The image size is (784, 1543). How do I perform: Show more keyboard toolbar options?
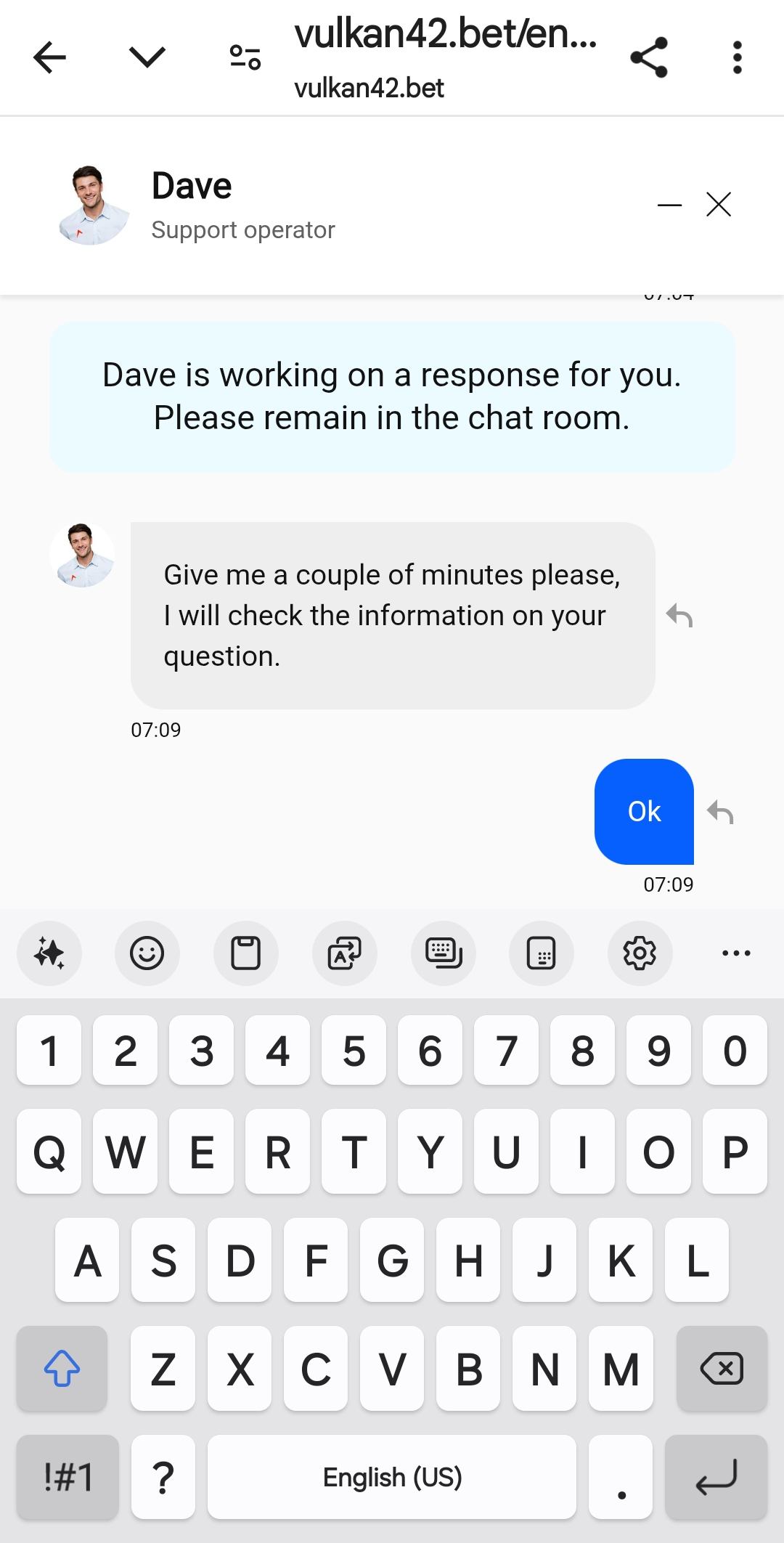pos(736,953)
